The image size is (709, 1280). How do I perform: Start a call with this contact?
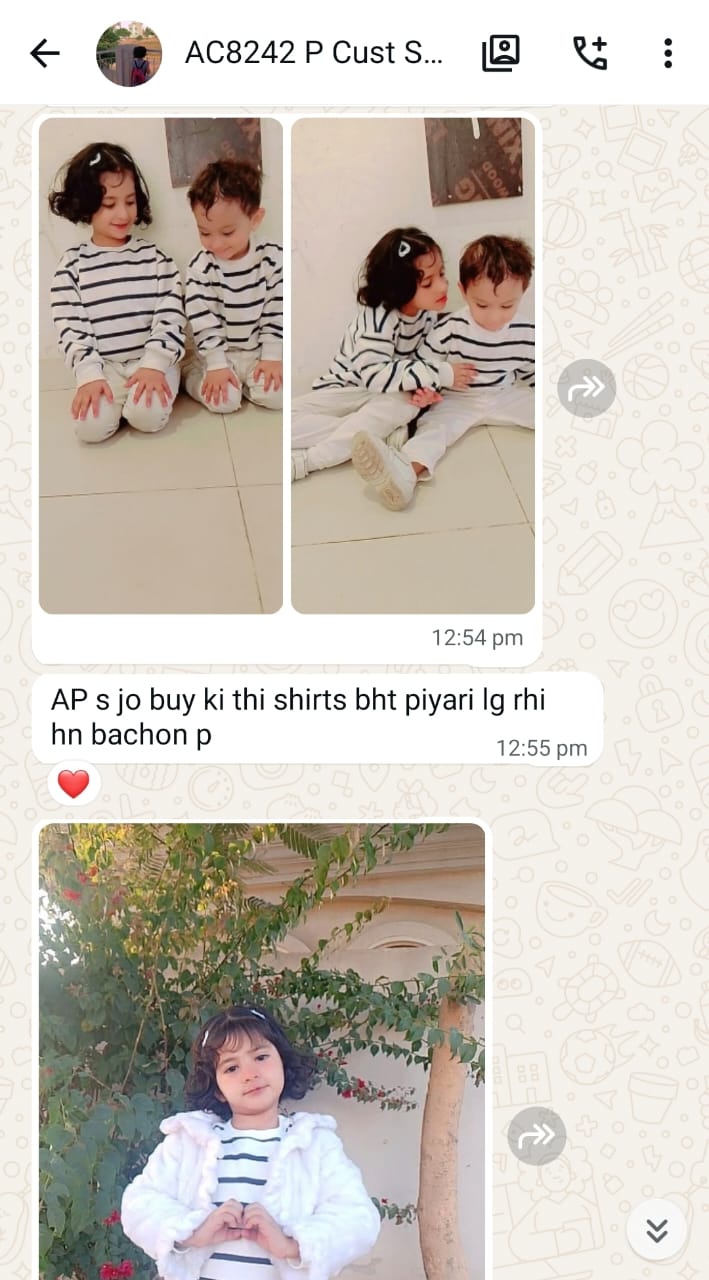click(589, 53)
